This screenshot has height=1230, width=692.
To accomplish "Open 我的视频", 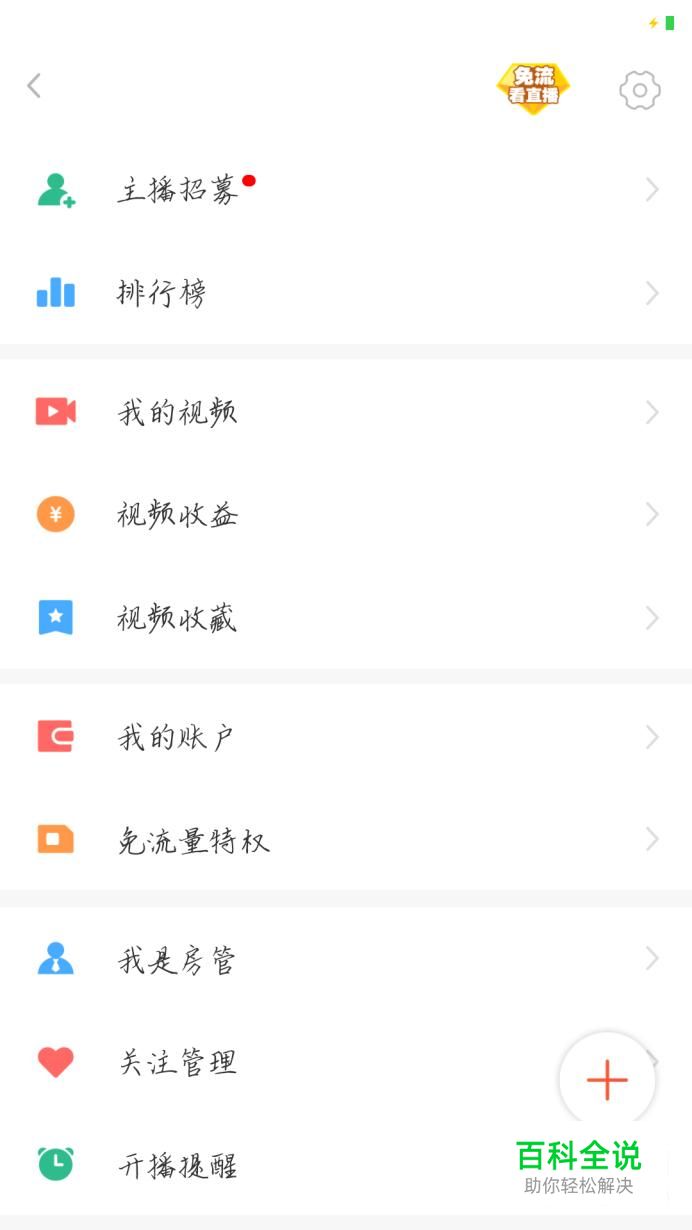I will click(346, 412).
